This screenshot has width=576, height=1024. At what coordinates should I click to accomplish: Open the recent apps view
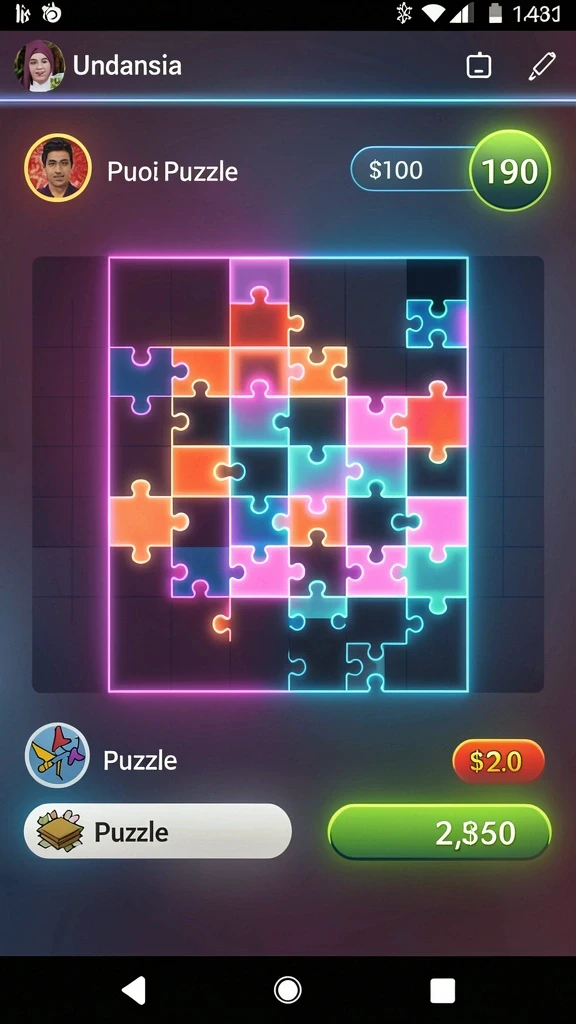tap(442, 990)
